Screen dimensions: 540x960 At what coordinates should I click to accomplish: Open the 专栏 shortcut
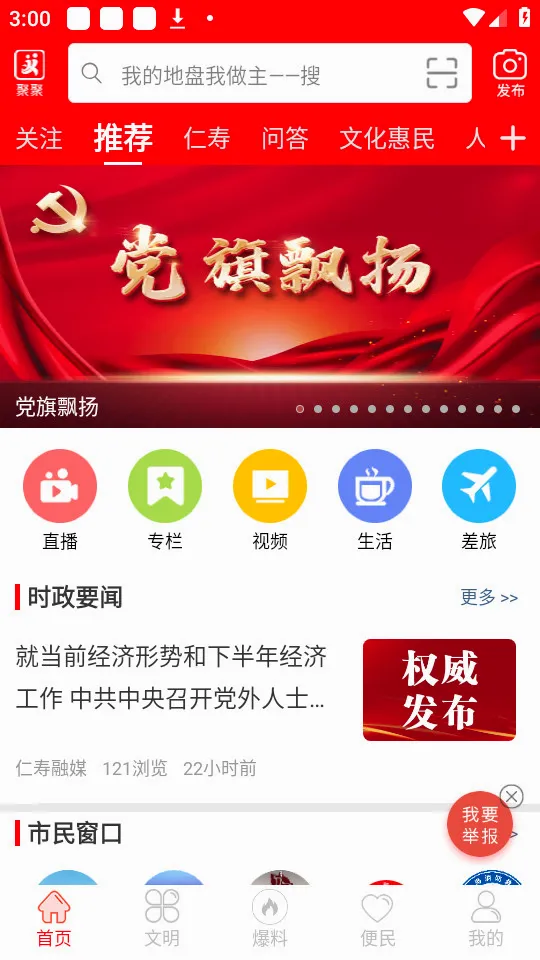(x=165, y=500)
